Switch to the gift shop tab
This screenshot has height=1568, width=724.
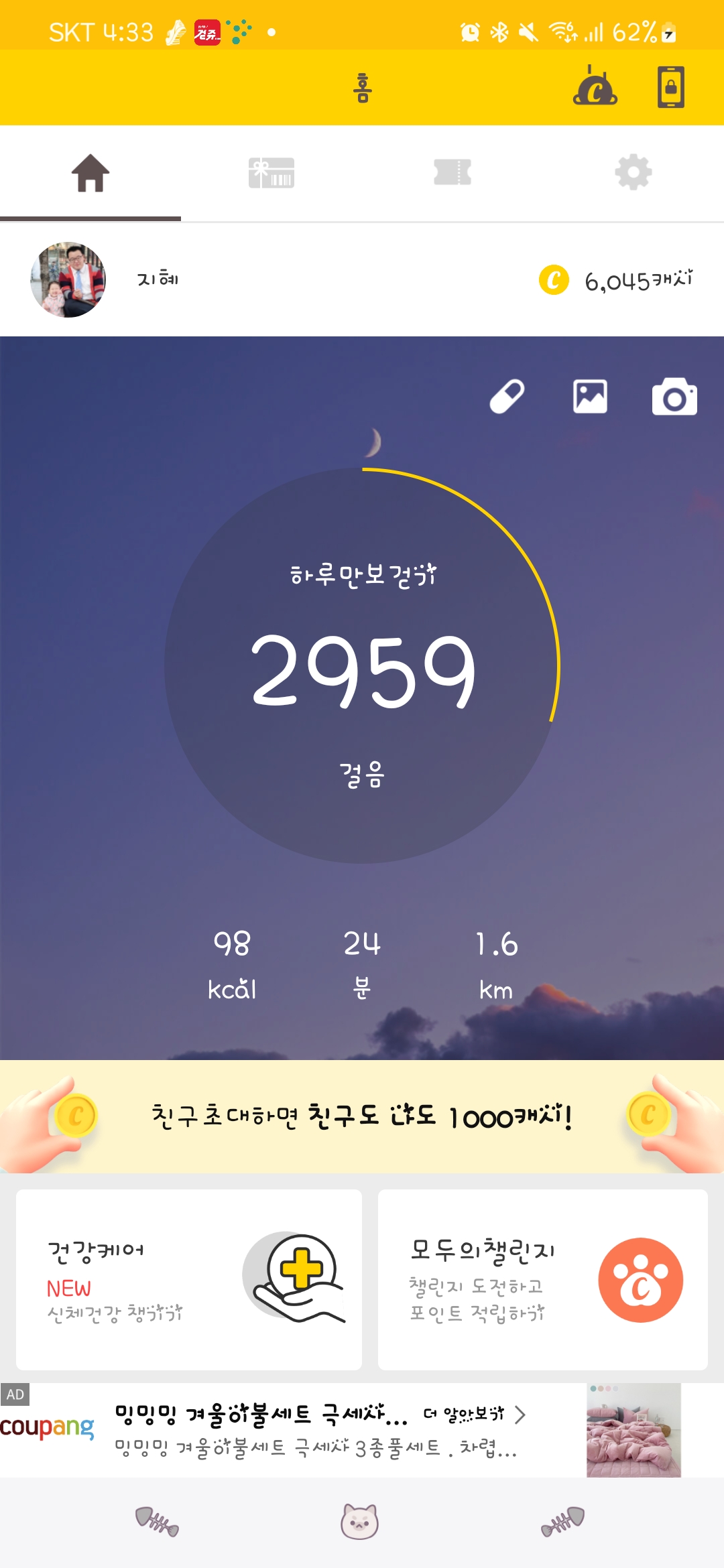click(271, 173)
